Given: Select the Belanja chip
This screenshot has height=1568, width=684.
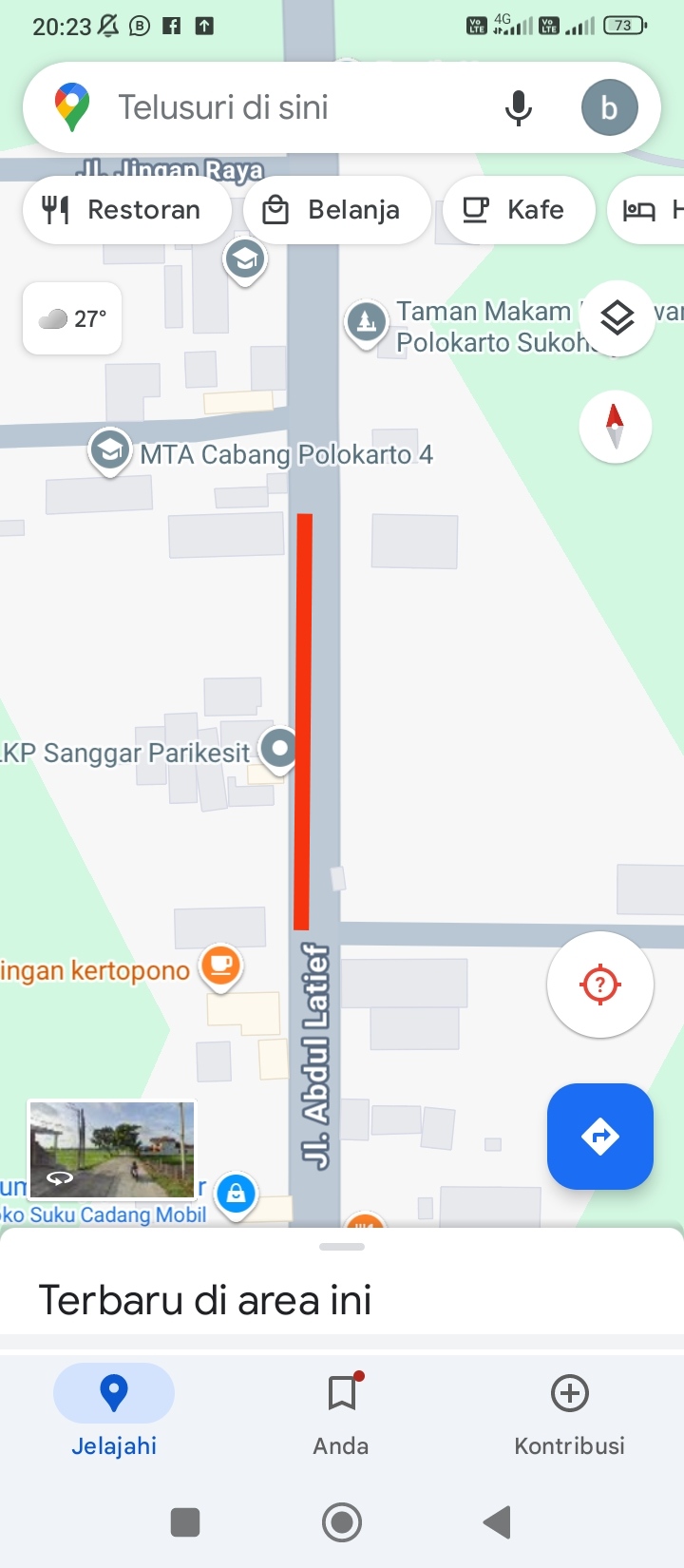Looking at the screenshot, I should click(x=337, y=210).
